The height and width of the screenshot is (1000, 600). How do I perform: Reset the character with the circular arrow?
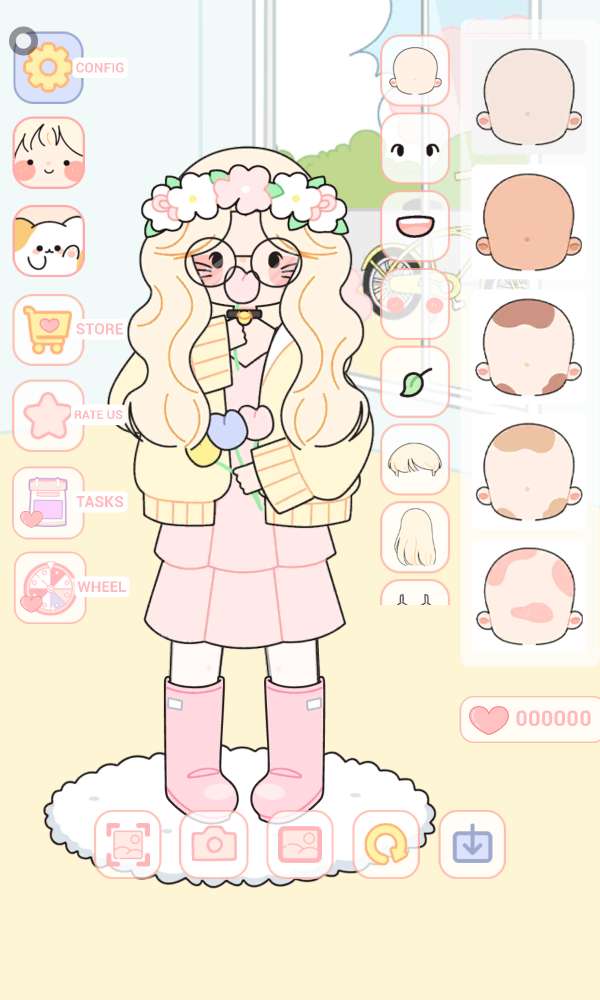386,844
